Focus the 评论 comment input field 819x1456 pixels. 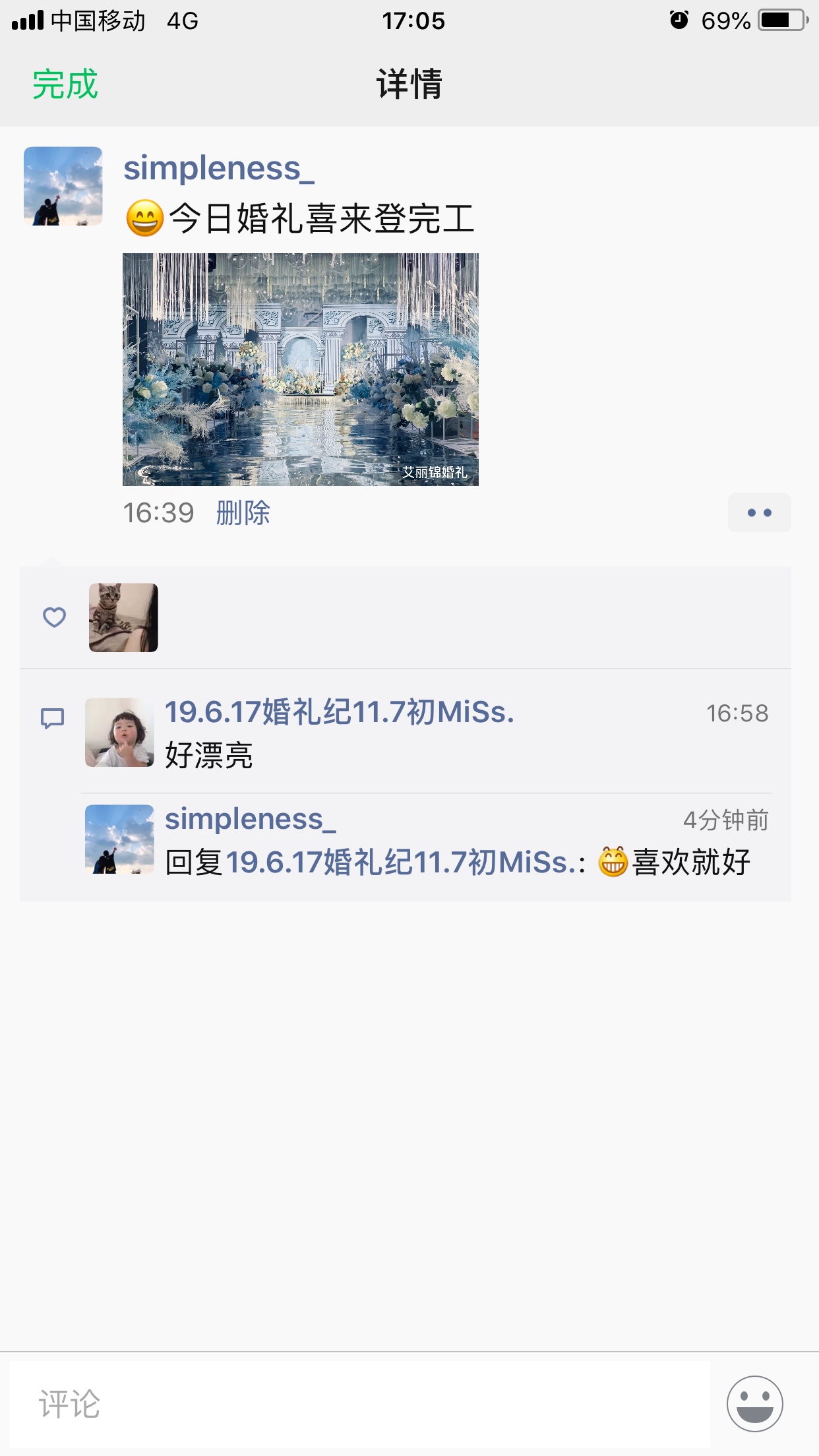(x=360, y=1403)
